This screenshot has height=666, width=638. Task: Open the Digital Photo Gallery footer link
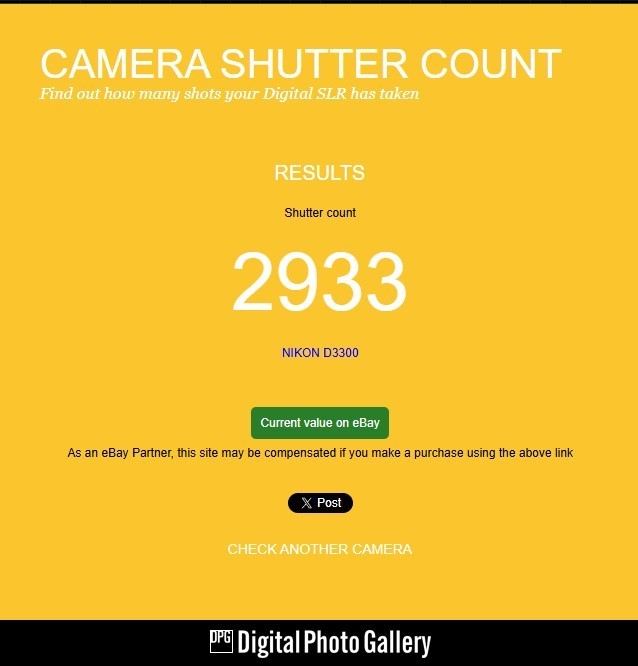(320, 642)
